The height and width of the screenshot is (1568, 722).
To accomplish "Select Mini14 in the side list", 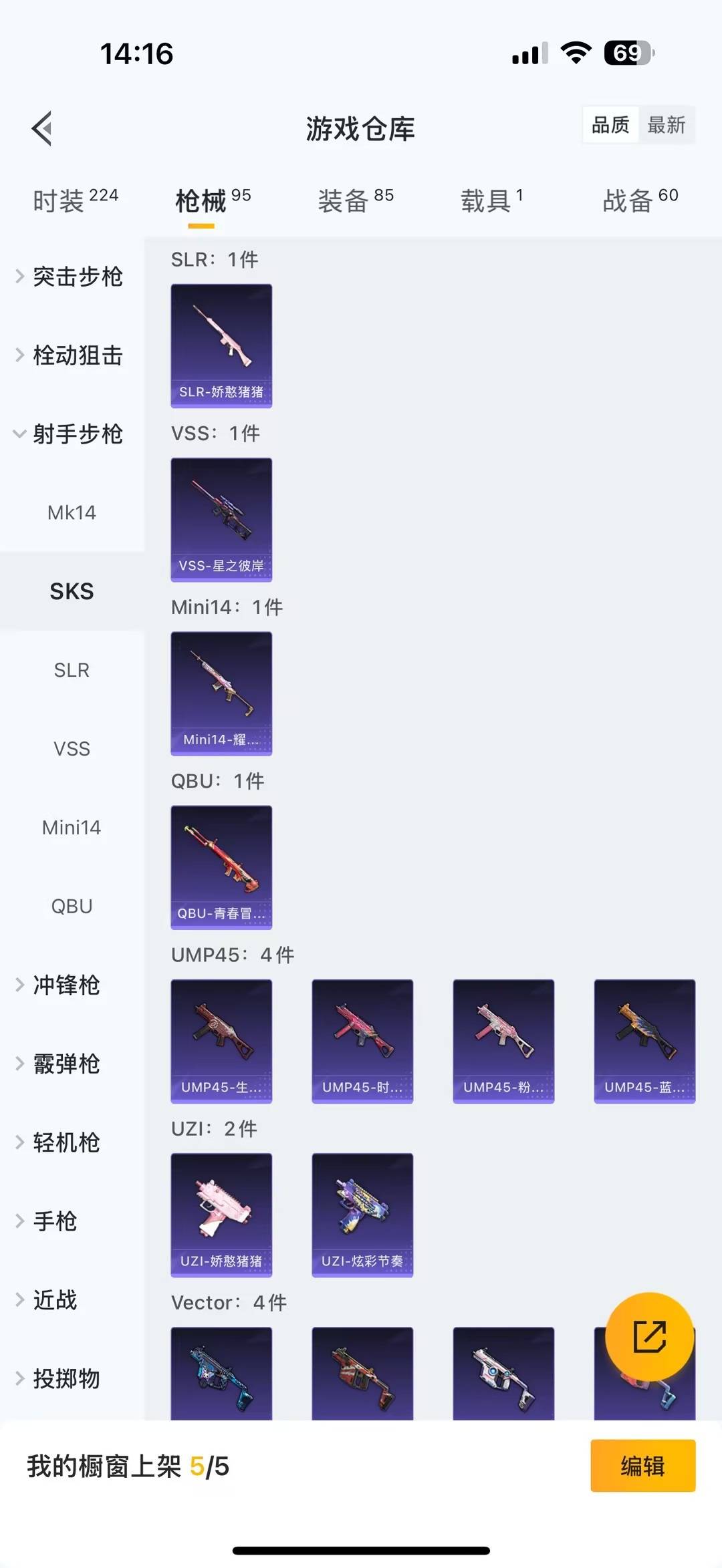I will [x=72, y=828].
